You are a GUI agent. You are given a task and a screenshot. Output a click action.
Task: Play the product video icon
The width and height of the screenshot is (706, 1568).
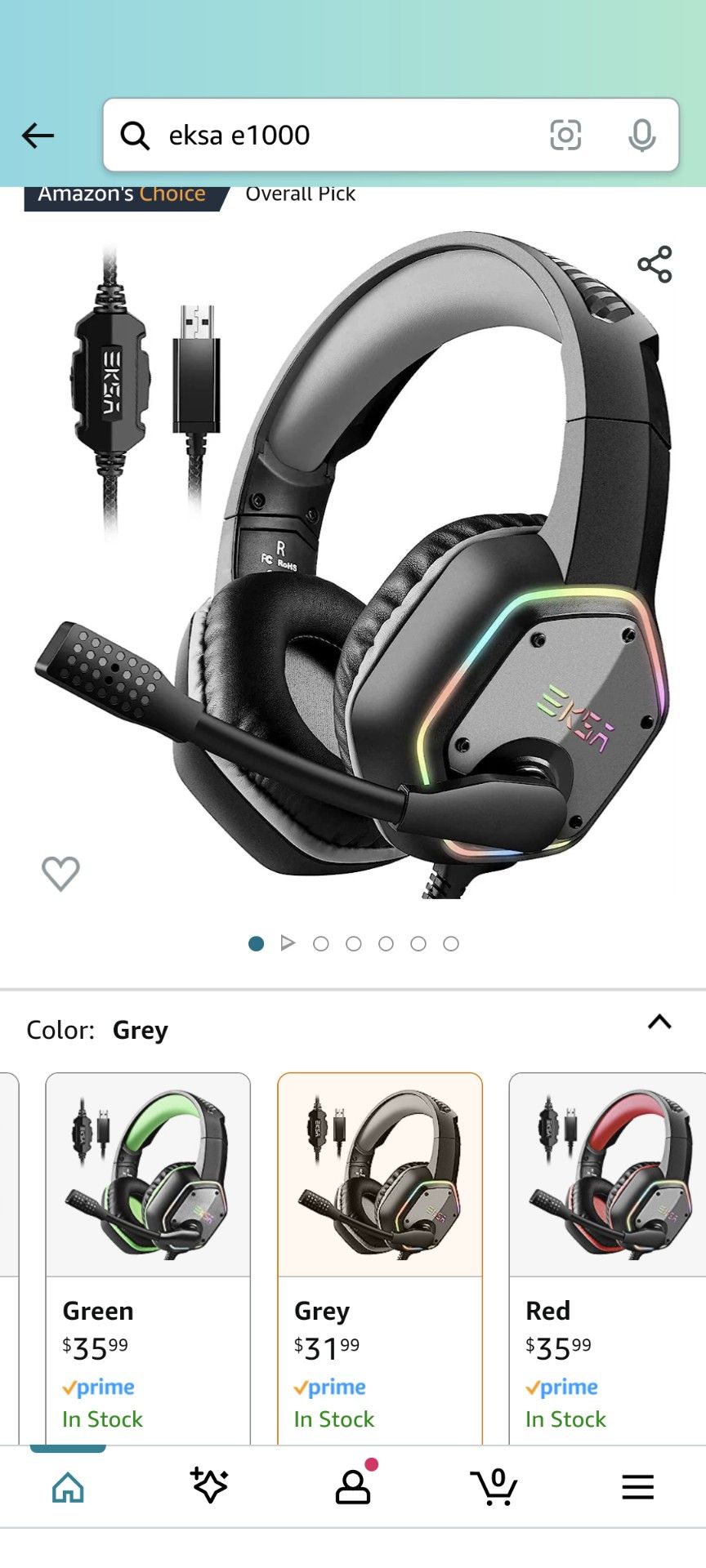pyautogui.click(x=288, y=942)
